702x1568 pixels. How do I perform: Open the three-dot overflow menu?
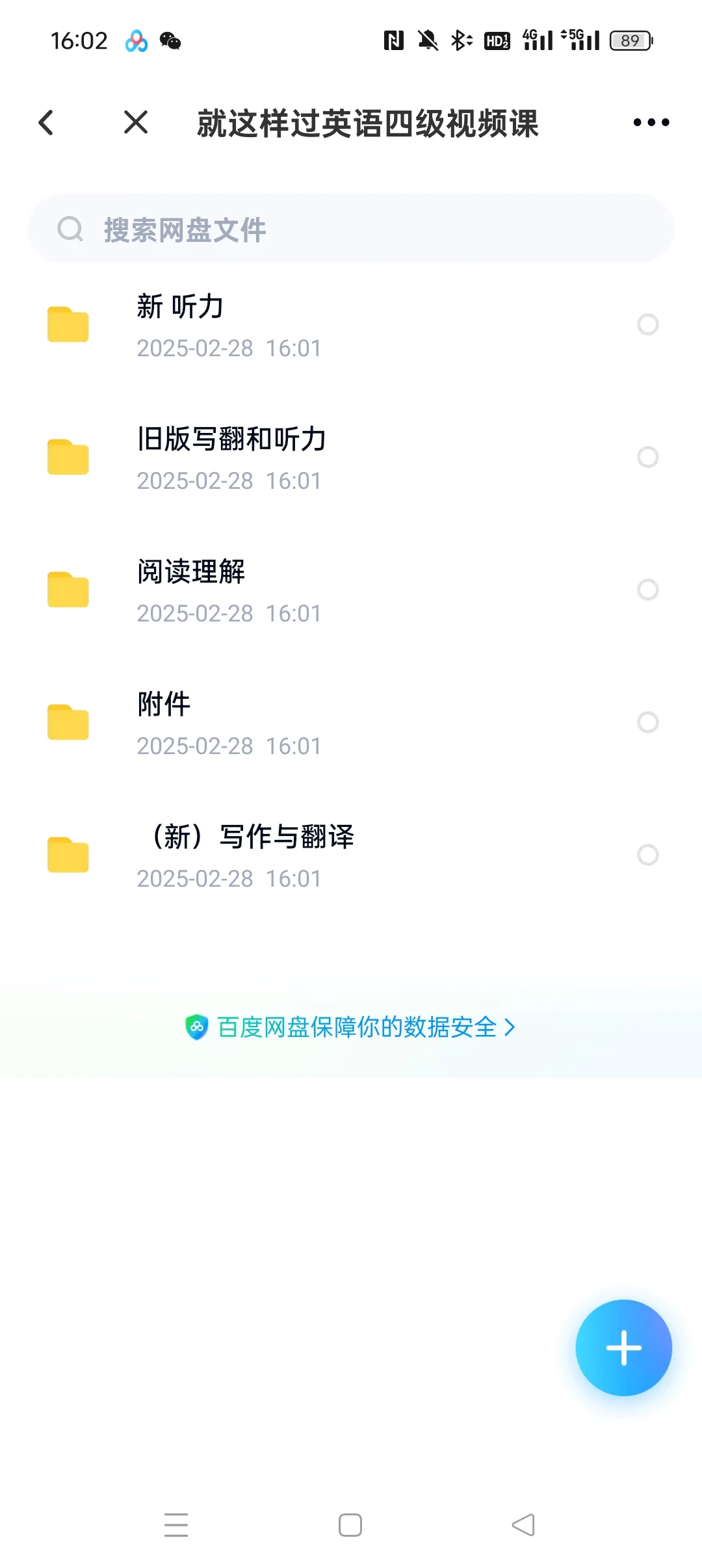[x=651, y=122]
